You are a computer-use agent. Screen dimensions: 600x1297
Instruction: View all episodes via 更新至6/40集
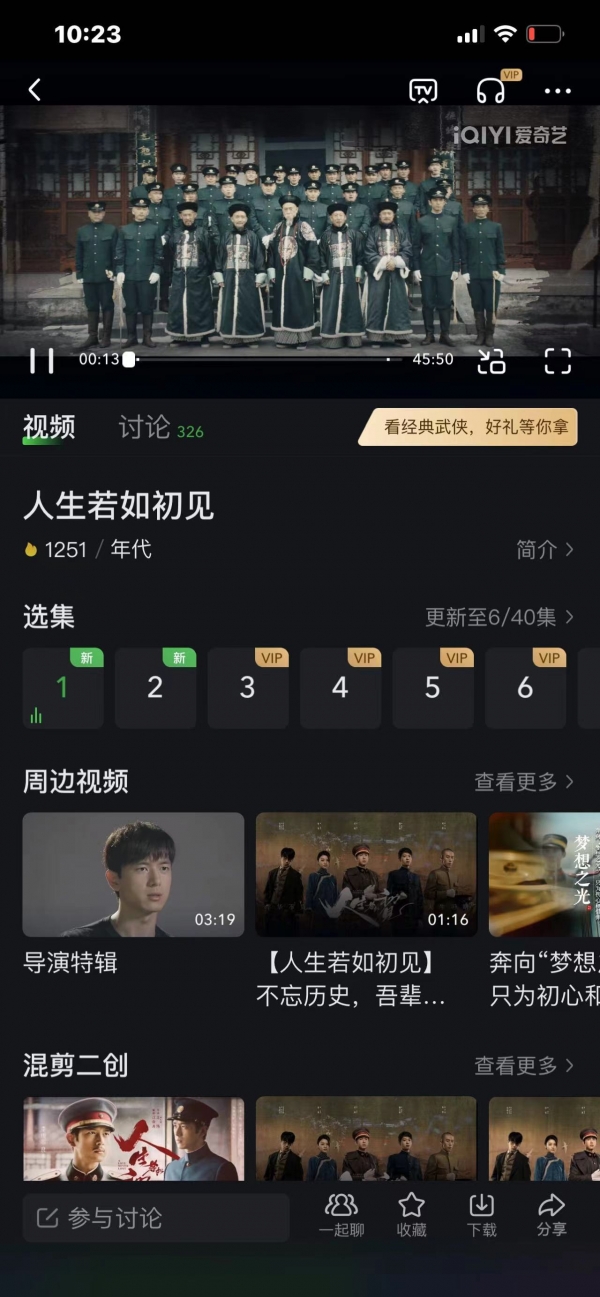click(x=498, y=617)
